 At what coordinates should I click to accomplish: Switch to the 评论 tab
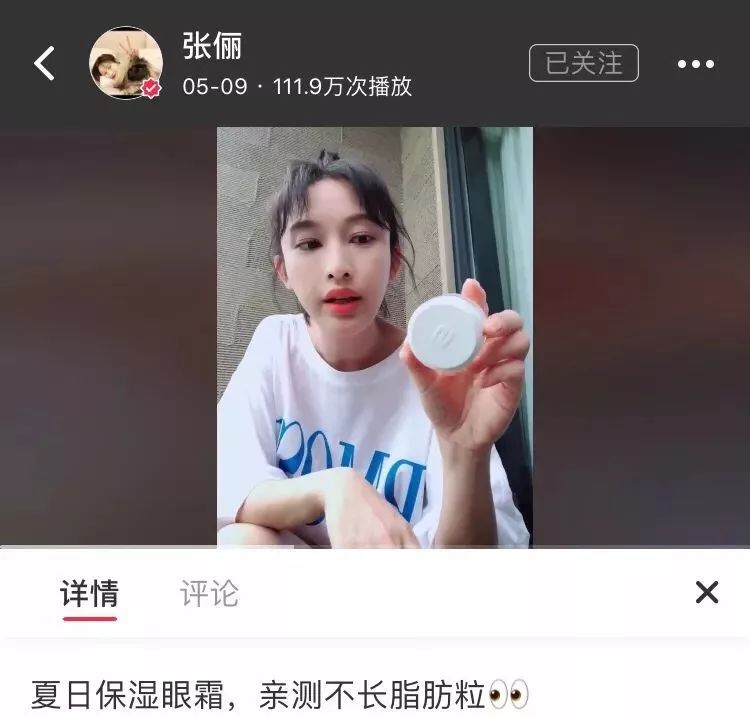[x=209, y=593]
